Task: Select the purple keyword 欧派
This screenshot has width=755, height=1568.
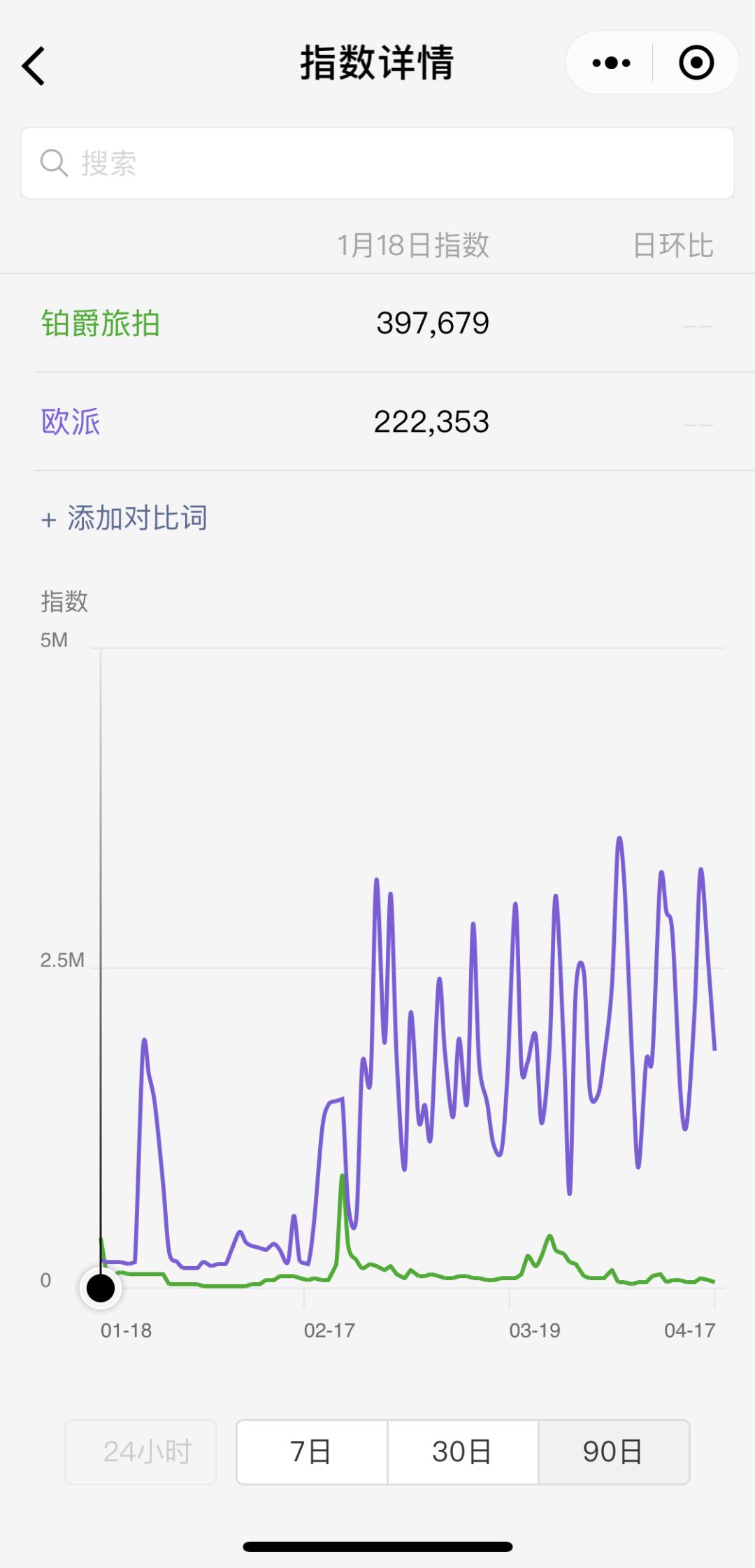Action: point(71,422)
